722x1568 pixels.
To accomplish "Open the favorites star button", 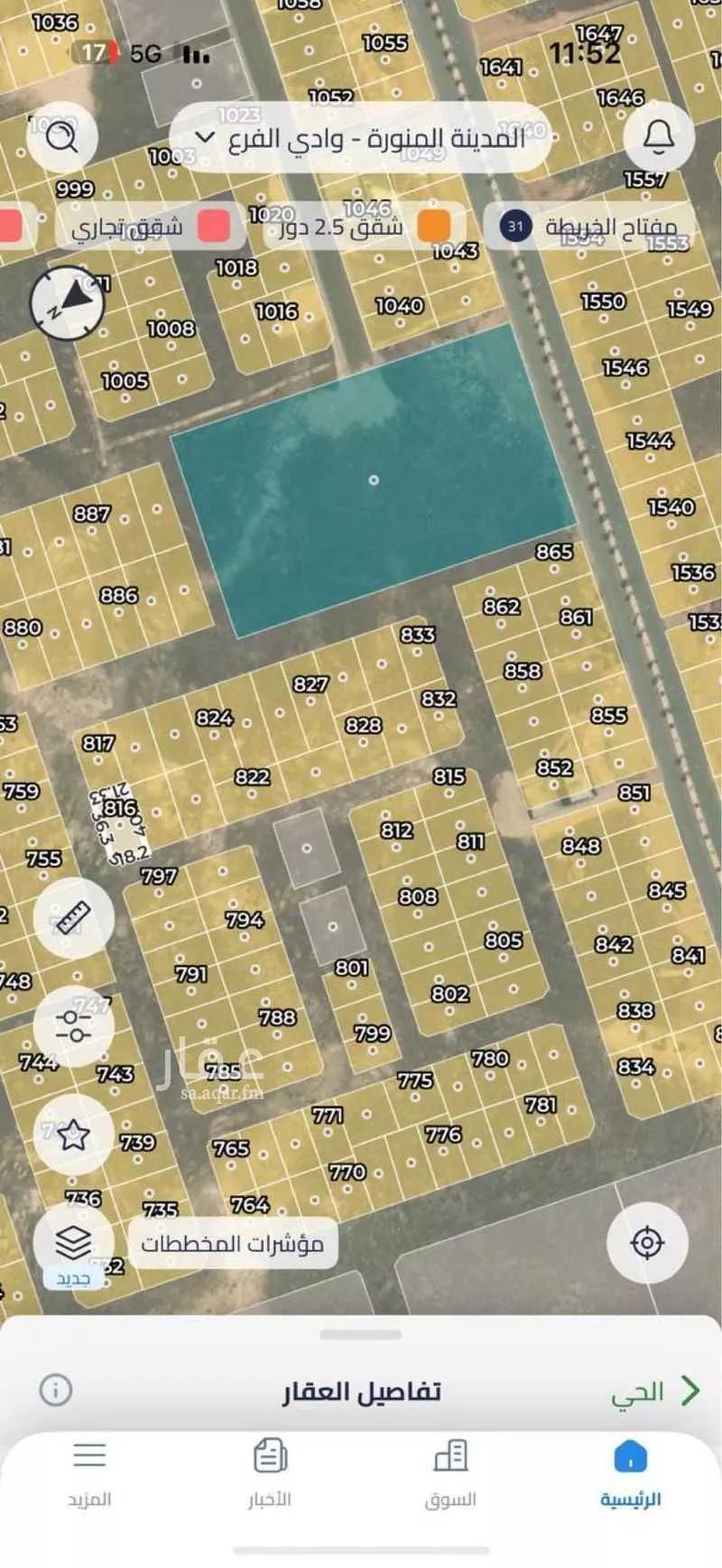I will (x=72, y=1135).
